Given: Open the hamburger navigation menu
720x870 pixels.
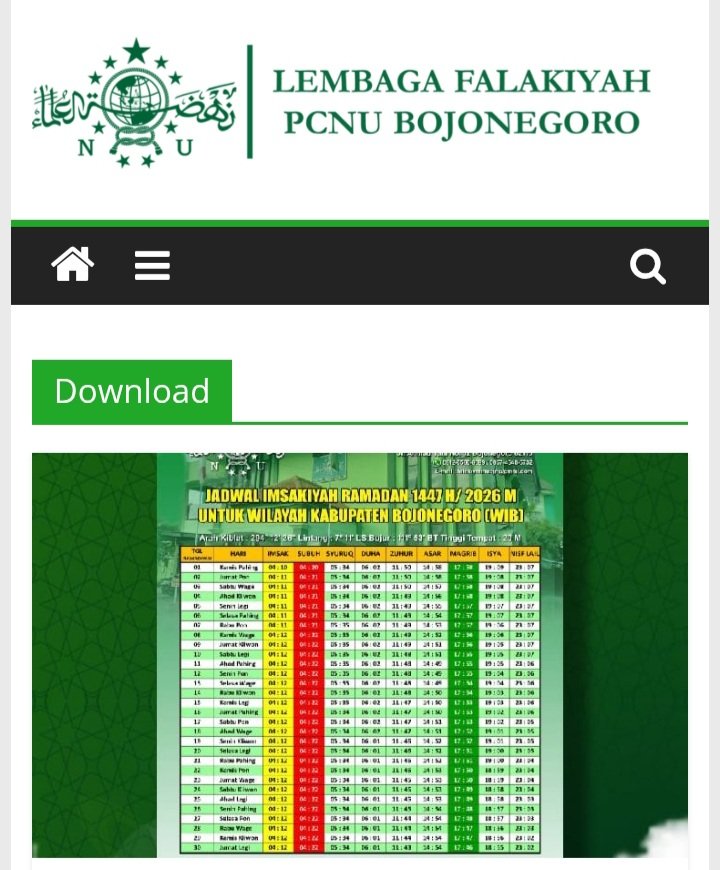Looking at the screenshot, I should coord(152,266).
